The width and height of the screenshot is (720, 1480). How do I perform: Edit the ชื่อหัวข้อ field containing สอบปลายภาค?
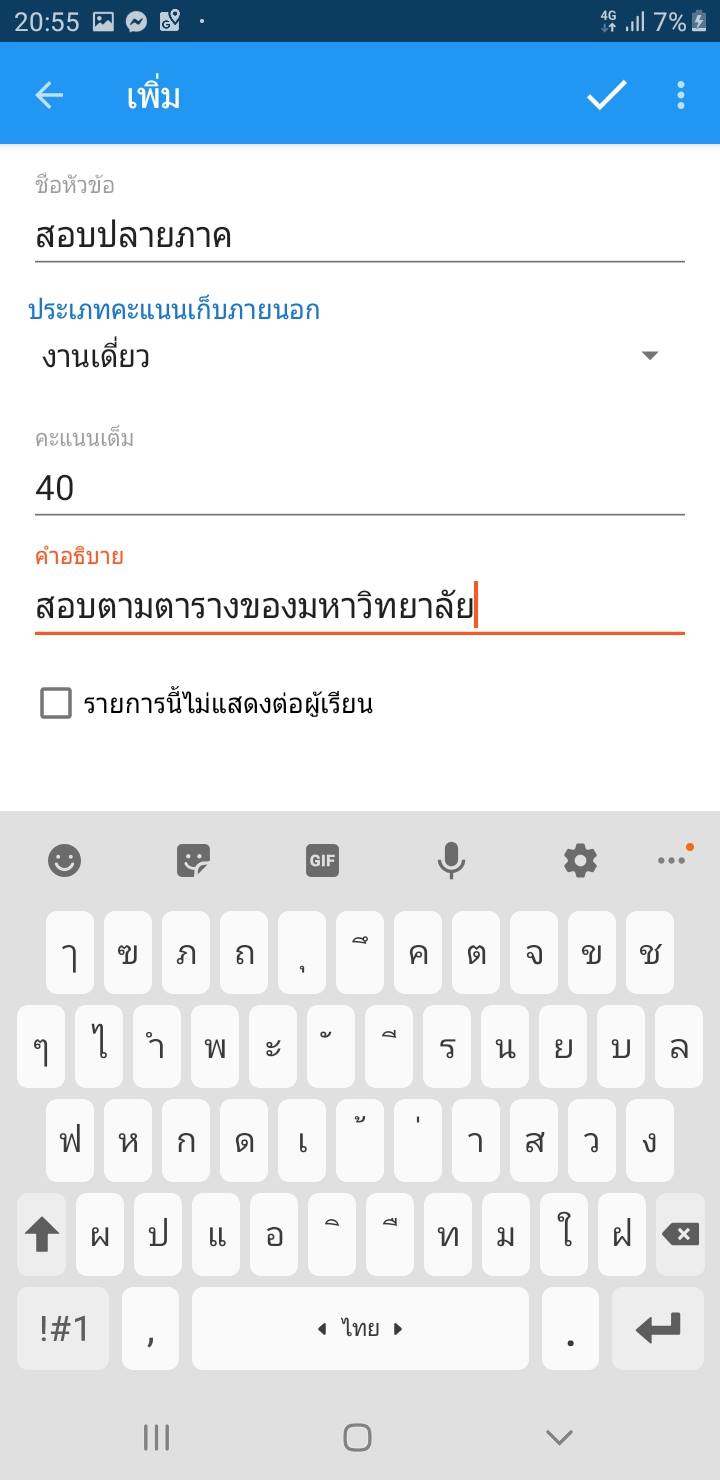coord(359,236)
